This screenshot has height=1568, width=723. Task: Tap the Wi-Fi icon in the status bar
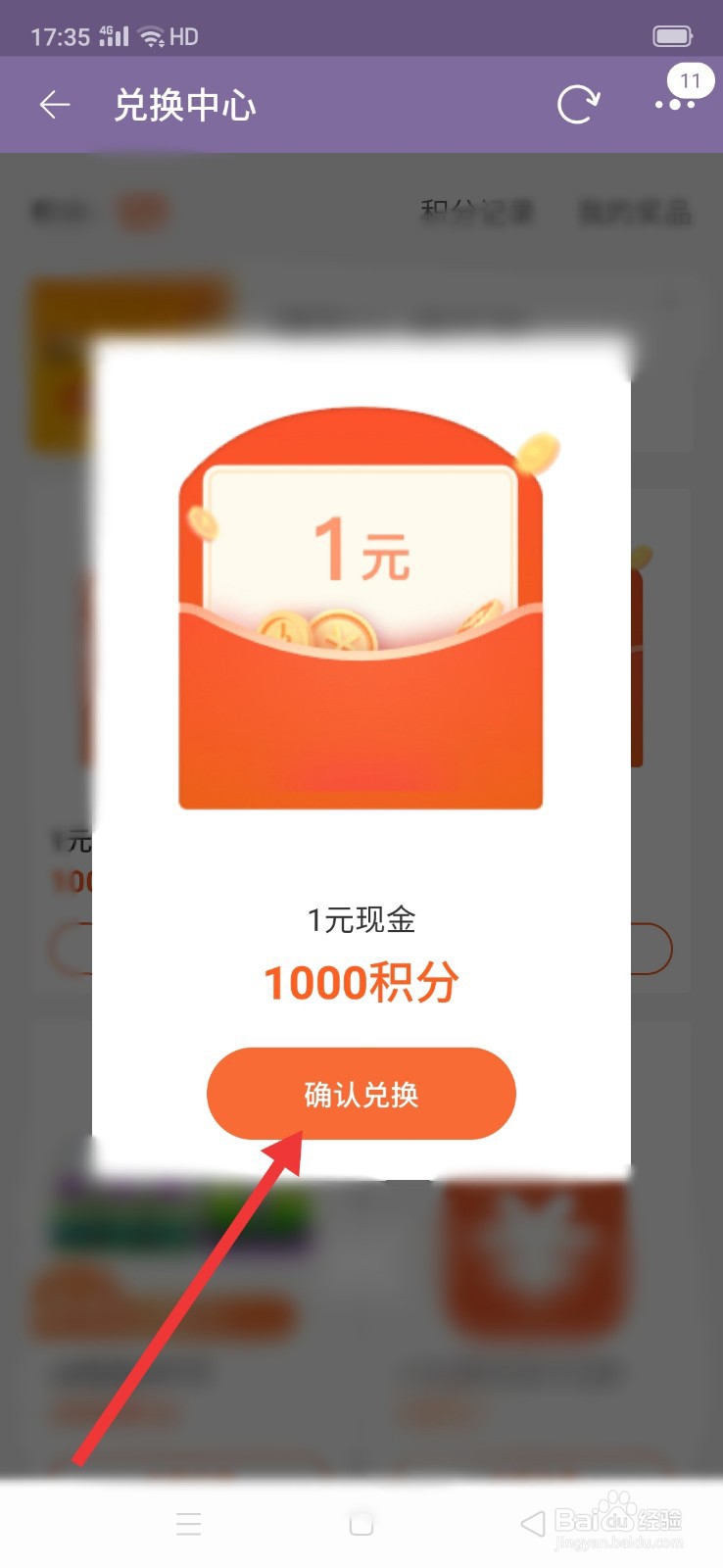[x=147, y=35]
